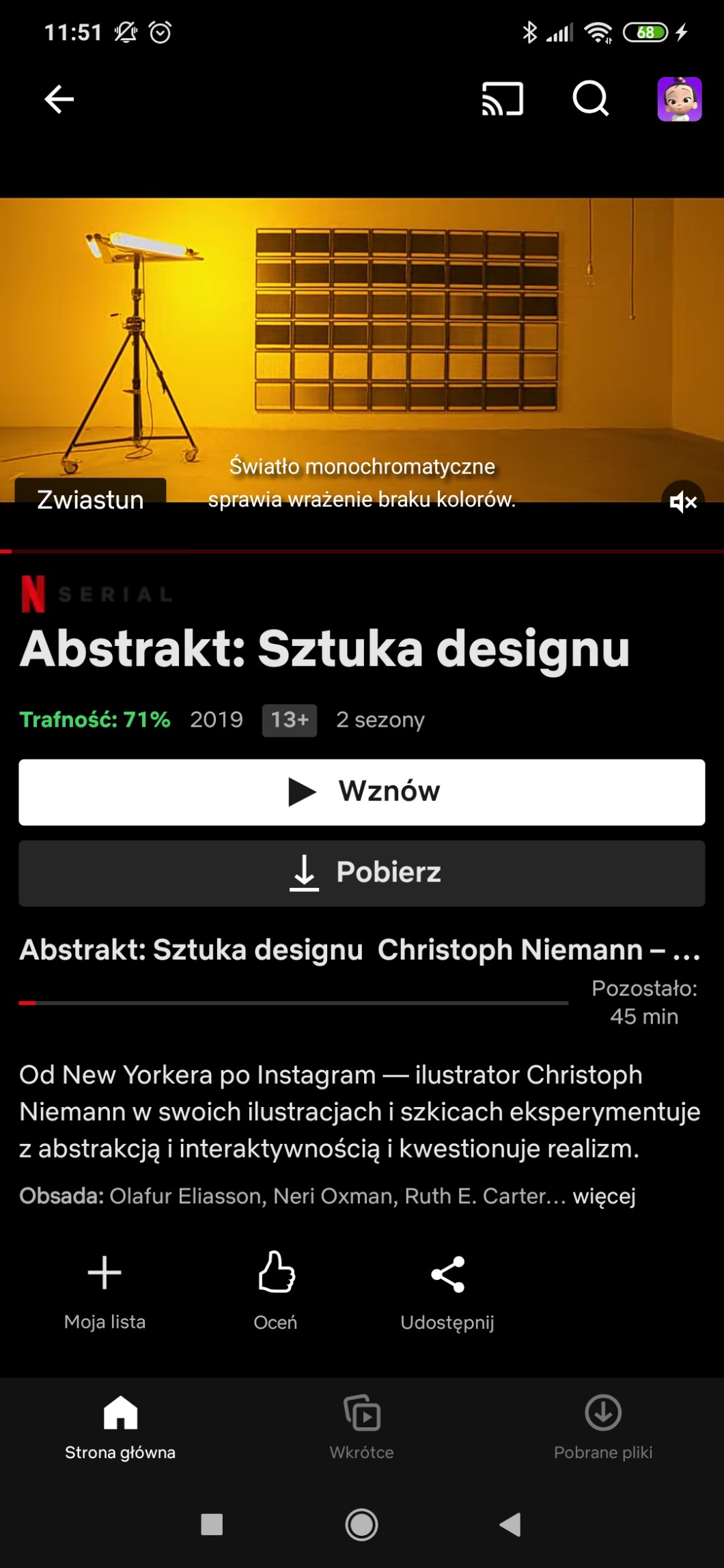Image resolution: width=724 pixels, height=1568 pixels.
Task: Open the Pobrane pliki tab
Action: pyautogui.click(x=603, y=1426)
